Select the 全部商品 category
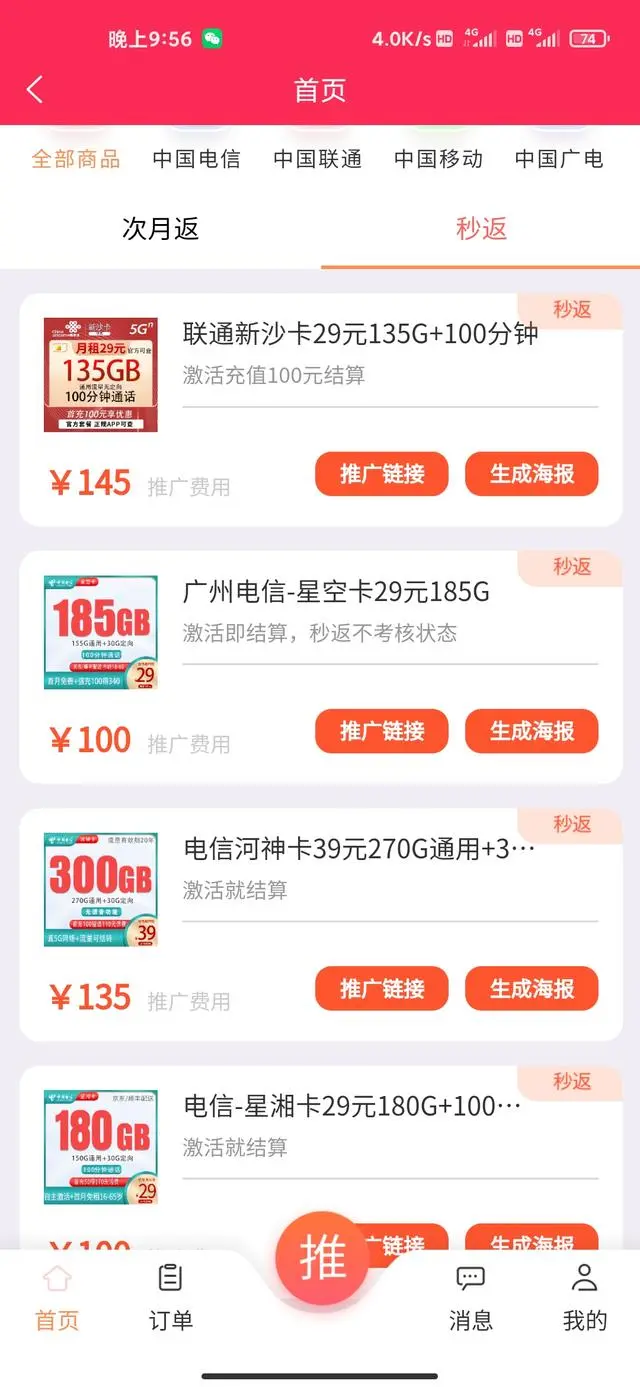 (x=76, y=158)
